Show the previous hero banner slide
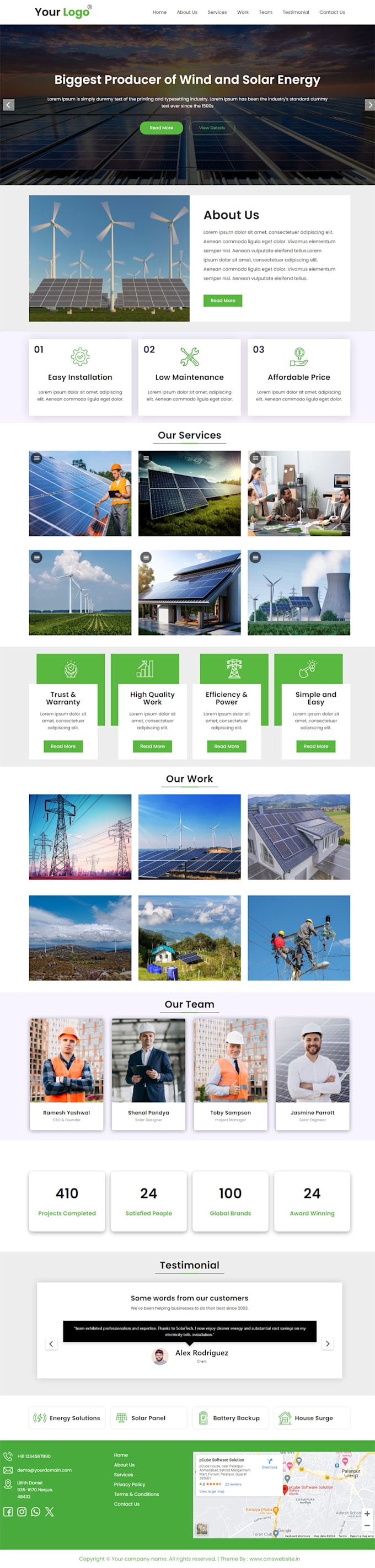Screen dimensions: 375x1568 coord(8,105)
